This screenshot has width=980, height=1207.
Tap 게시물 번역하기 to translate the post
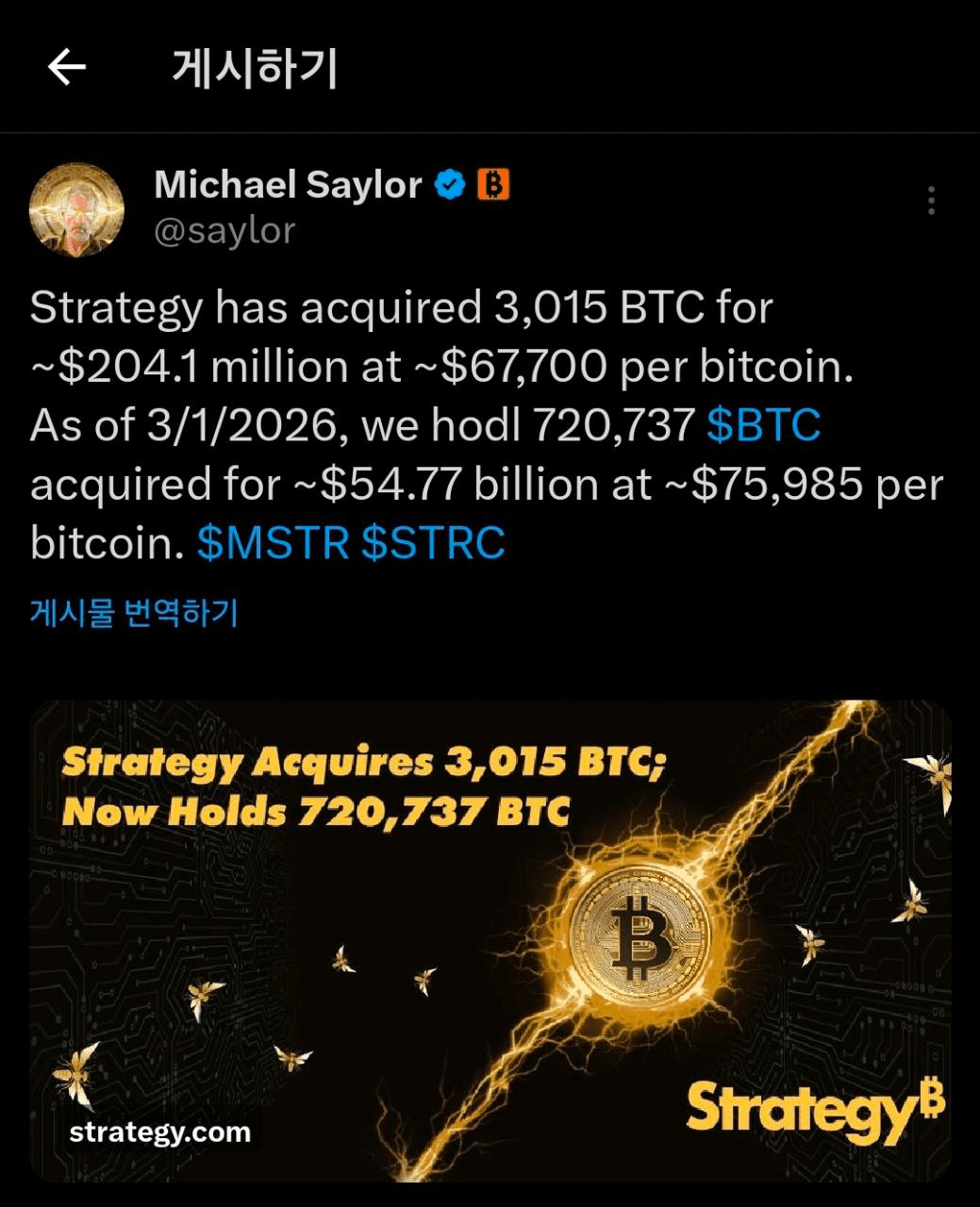(134, 613)
